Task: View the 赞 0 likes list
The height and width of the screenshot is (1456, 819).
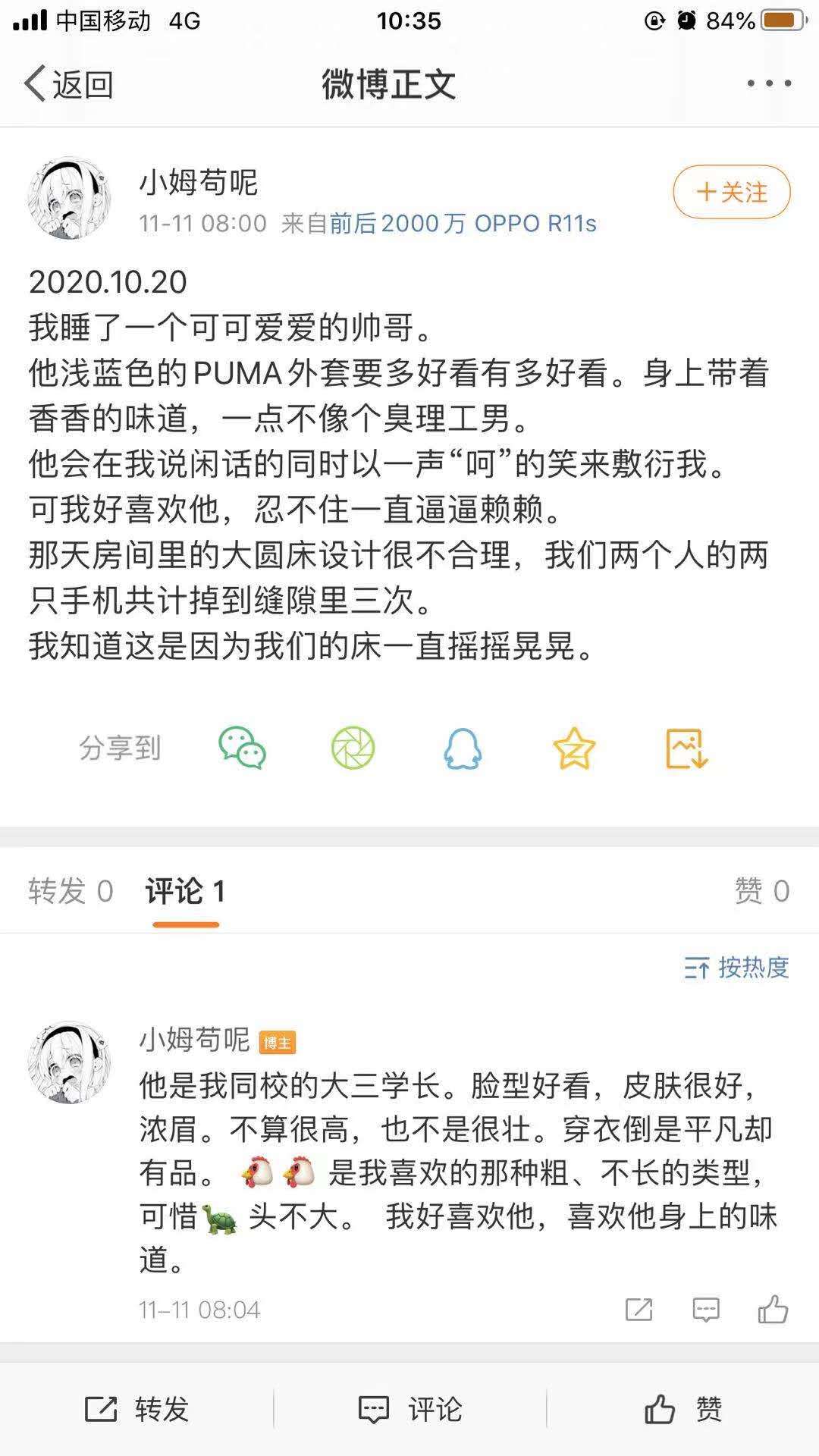Action: (x=761, y=891)
